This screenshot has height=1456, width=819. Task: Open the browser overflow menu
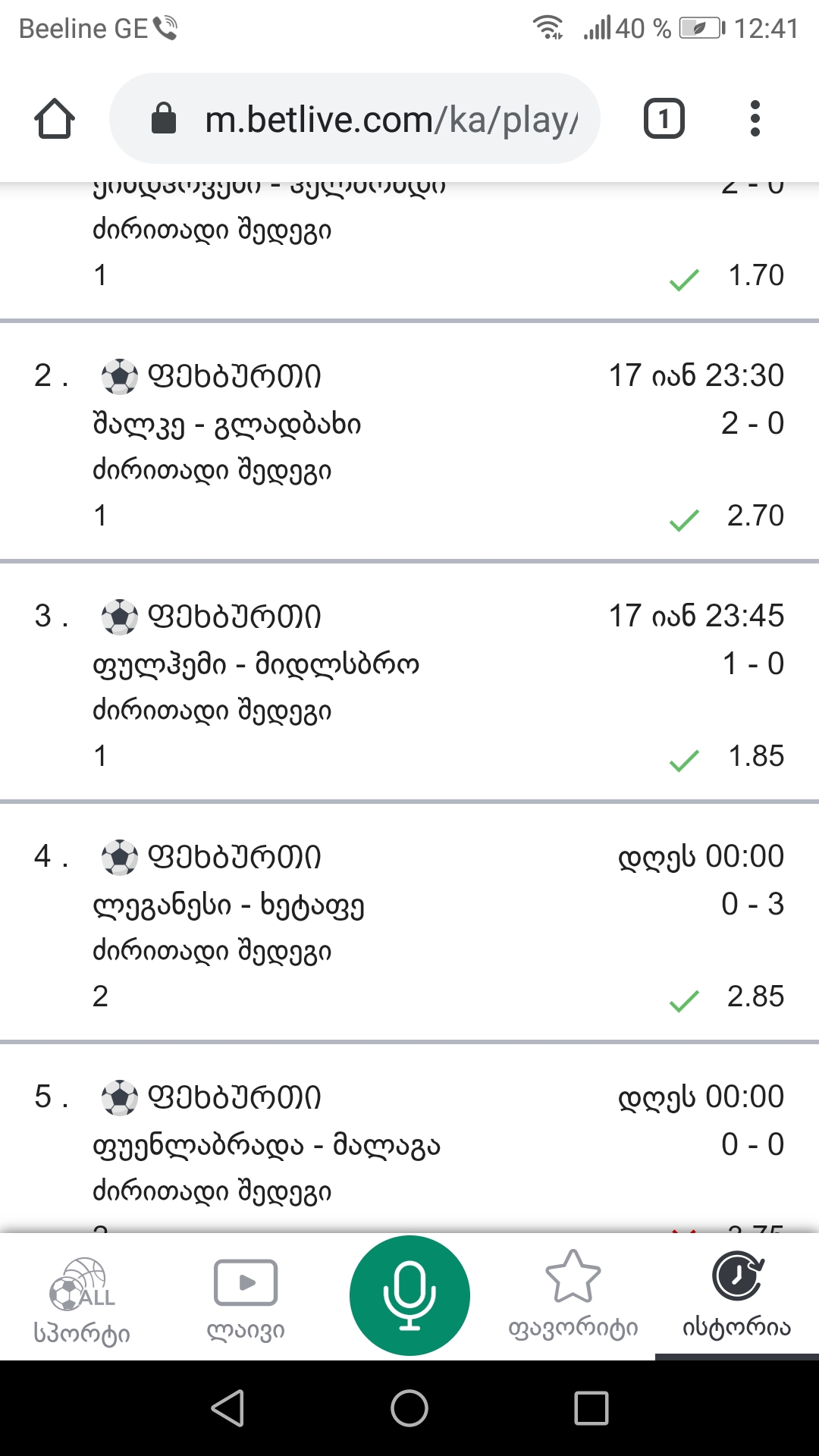pyautogui.click(x=755, y=119)
